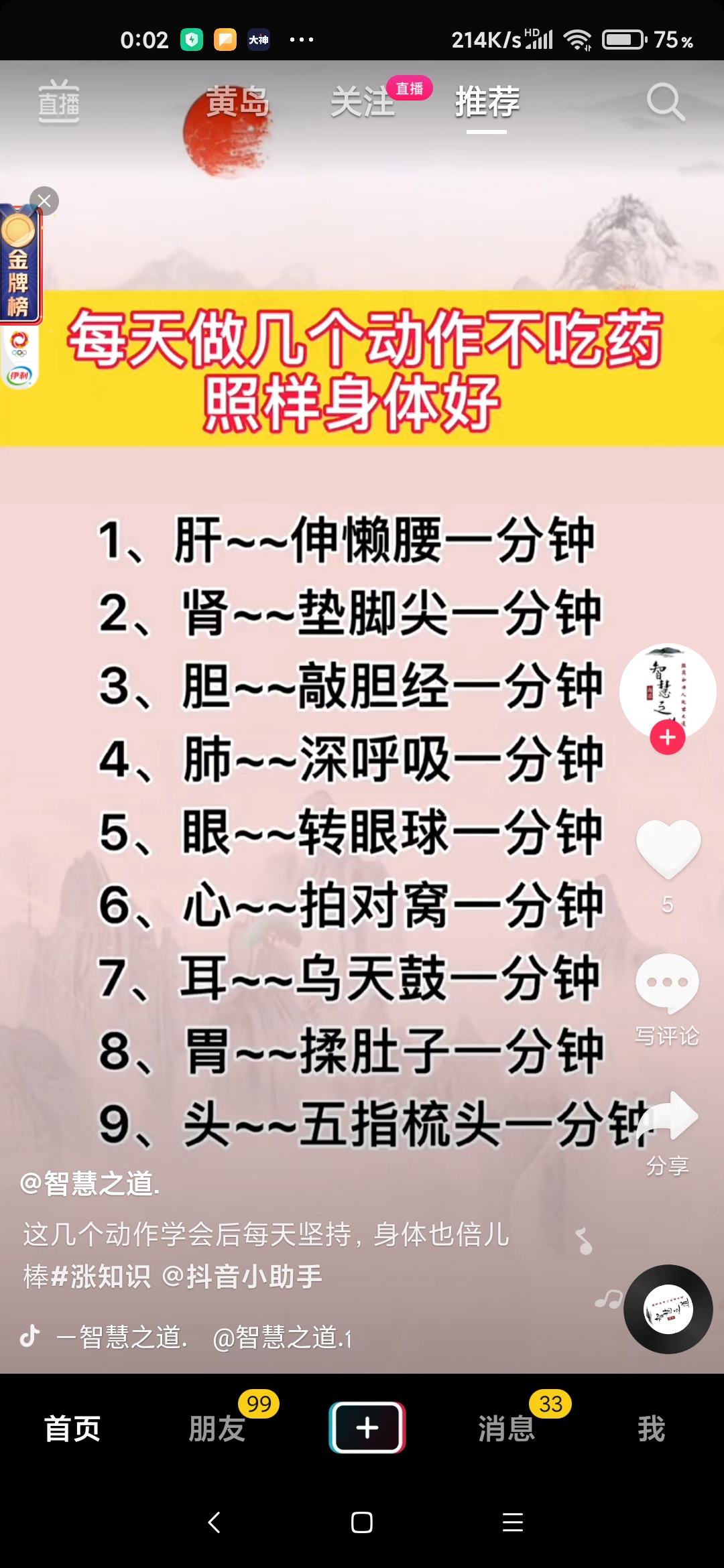This screenshot has height=1568, width=724.
Task: Open the 写评论 comment bubble
Action: 667,983
